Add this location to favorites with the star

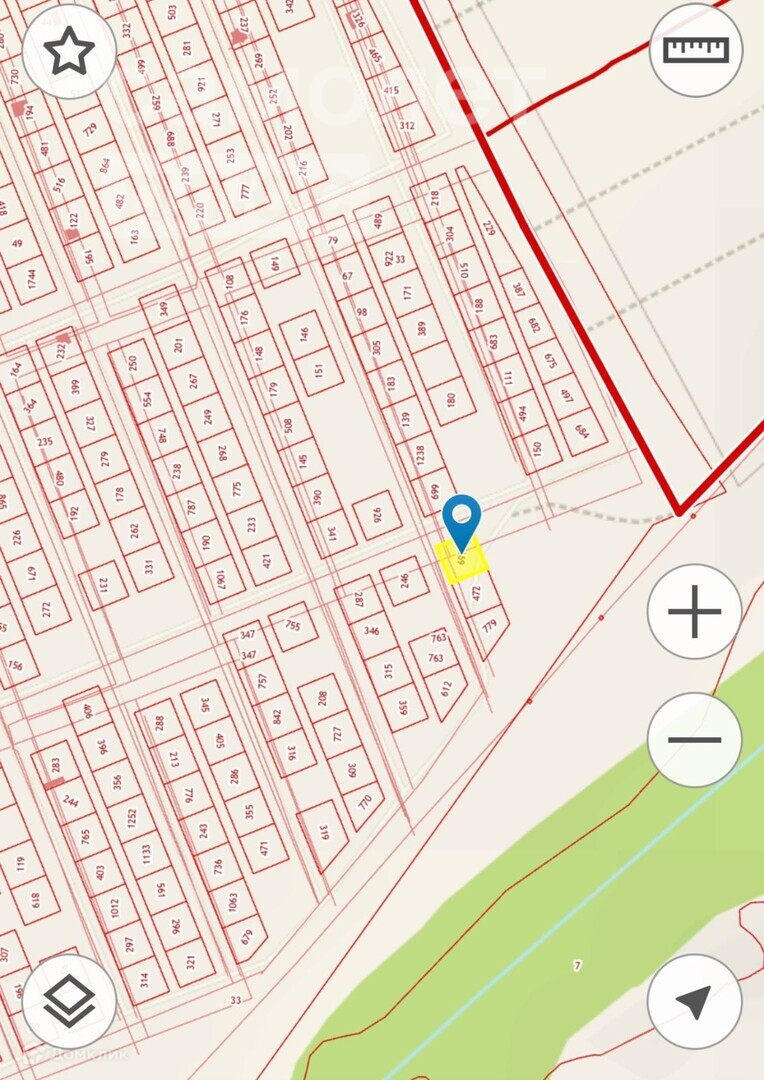(x=69, y=51)
